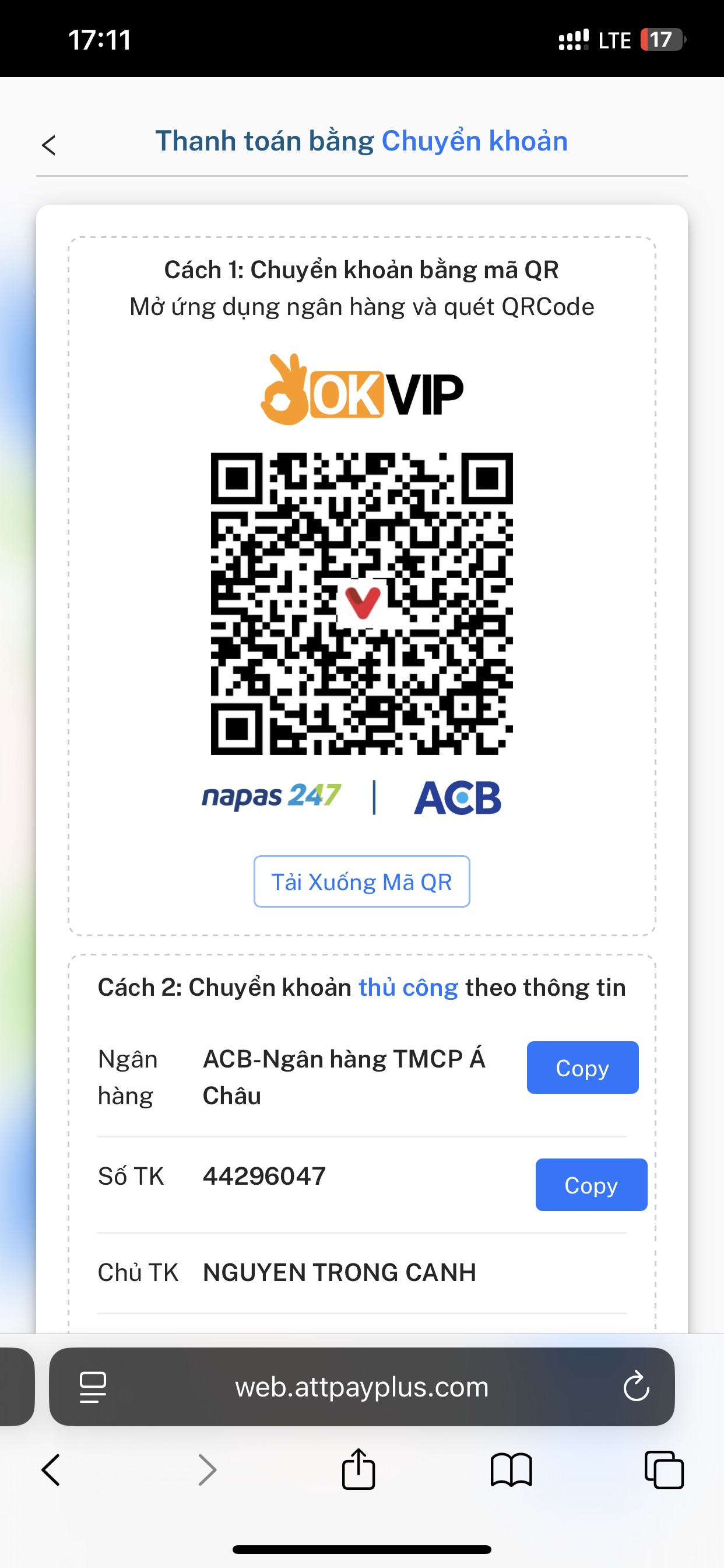The image size is (724, 1568).
Task: Share this page from Safari toolbar
Action: tap(359, 1470)
